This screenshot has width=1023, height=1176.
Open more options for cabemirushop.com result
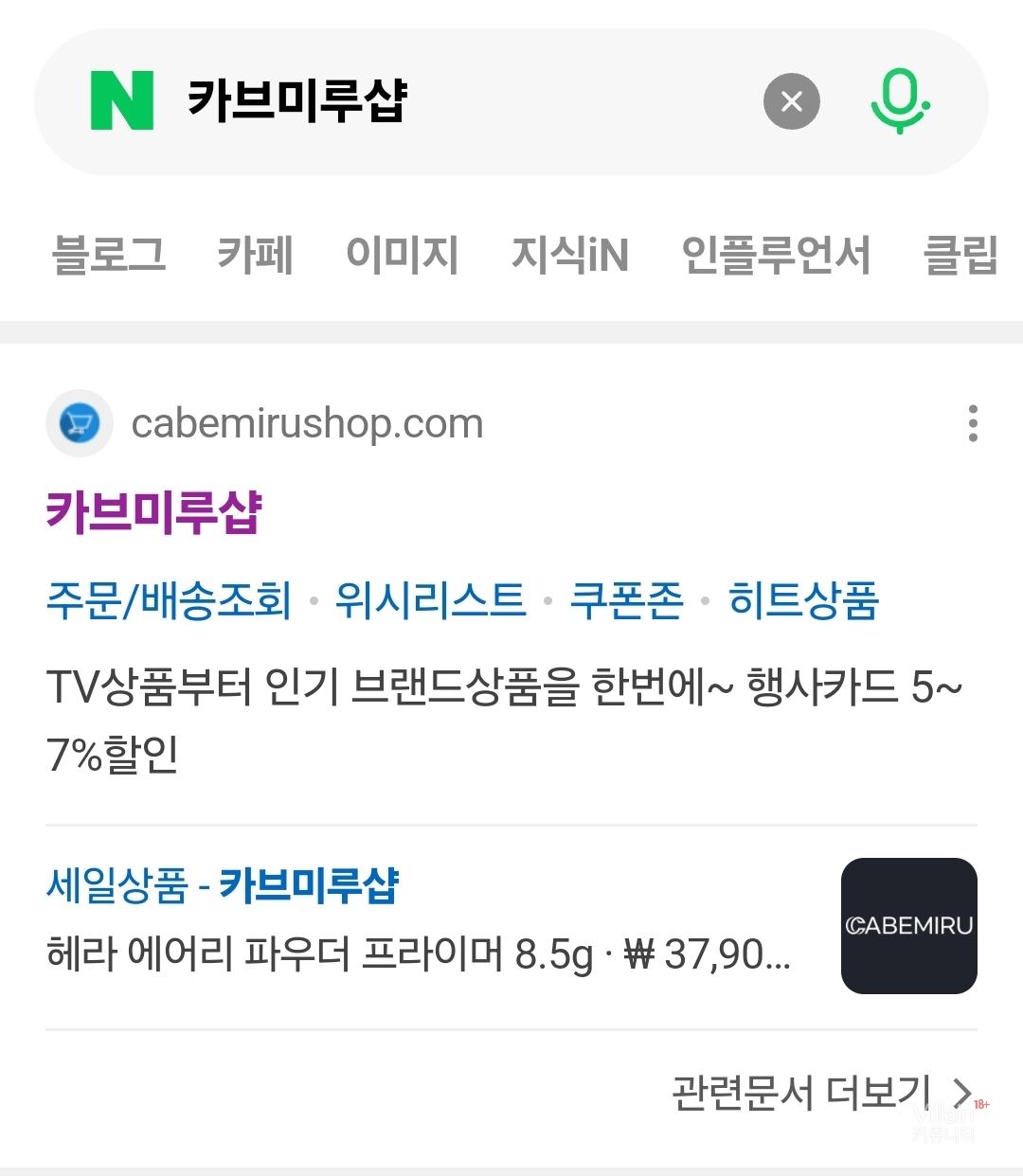[973, 423]
